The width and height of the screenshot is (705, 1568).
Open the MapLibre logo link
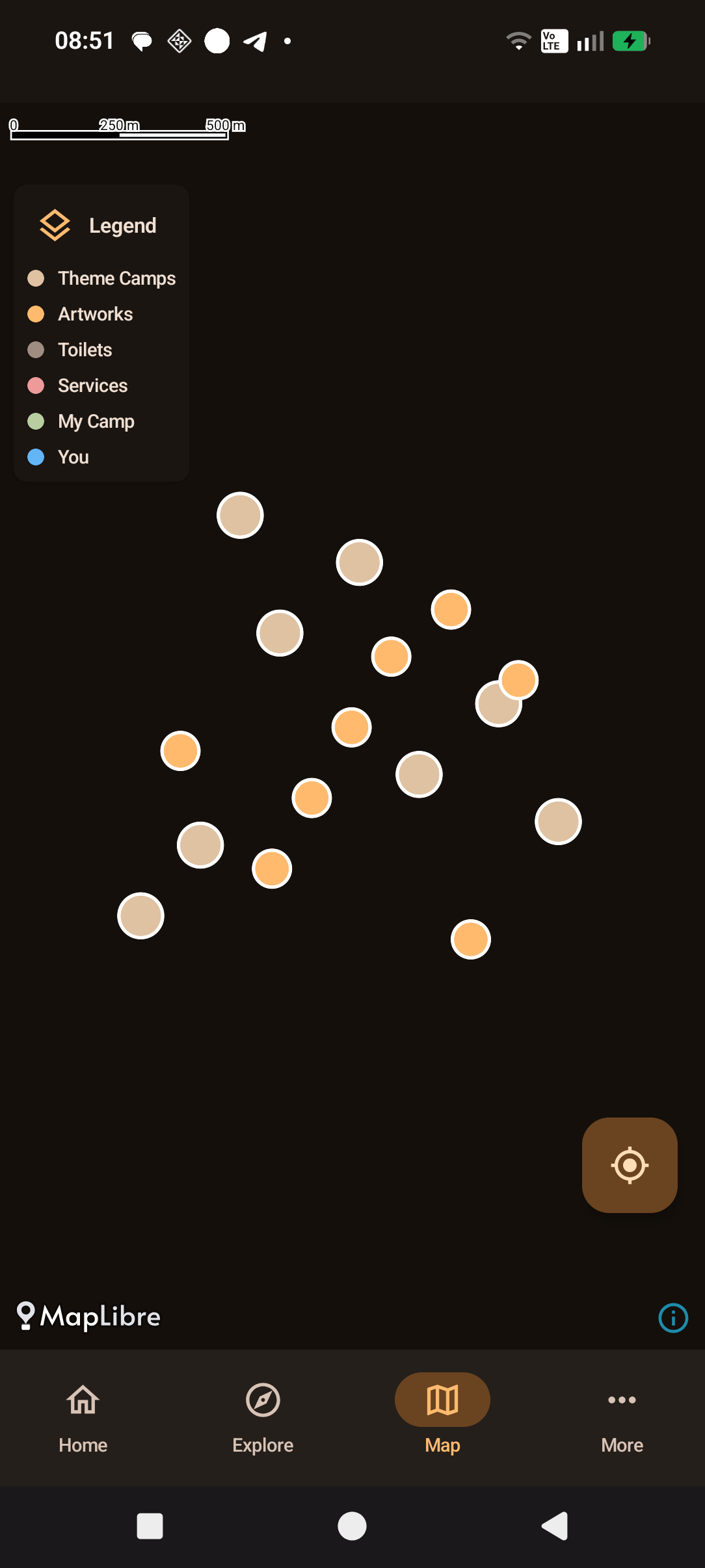[89, 1316]
